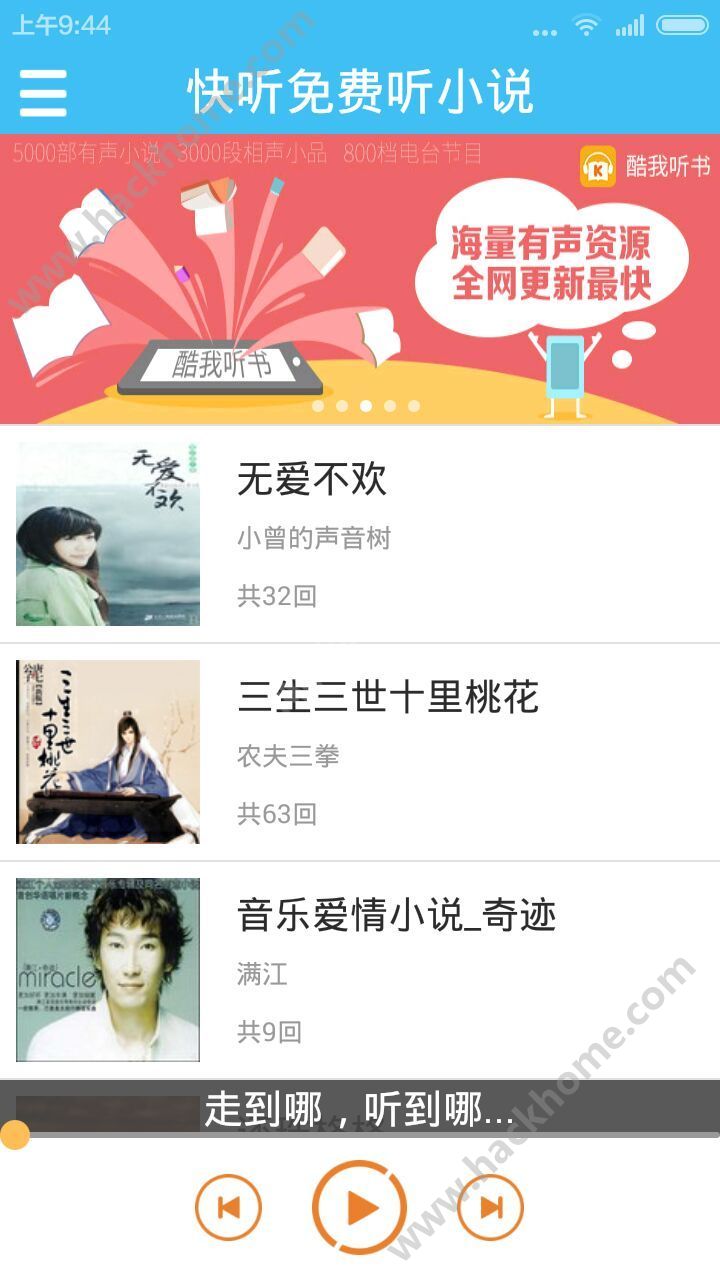Skip to the previous track
The height and width of the screenshot is (1280, 720).
(x=228, y=1208)
